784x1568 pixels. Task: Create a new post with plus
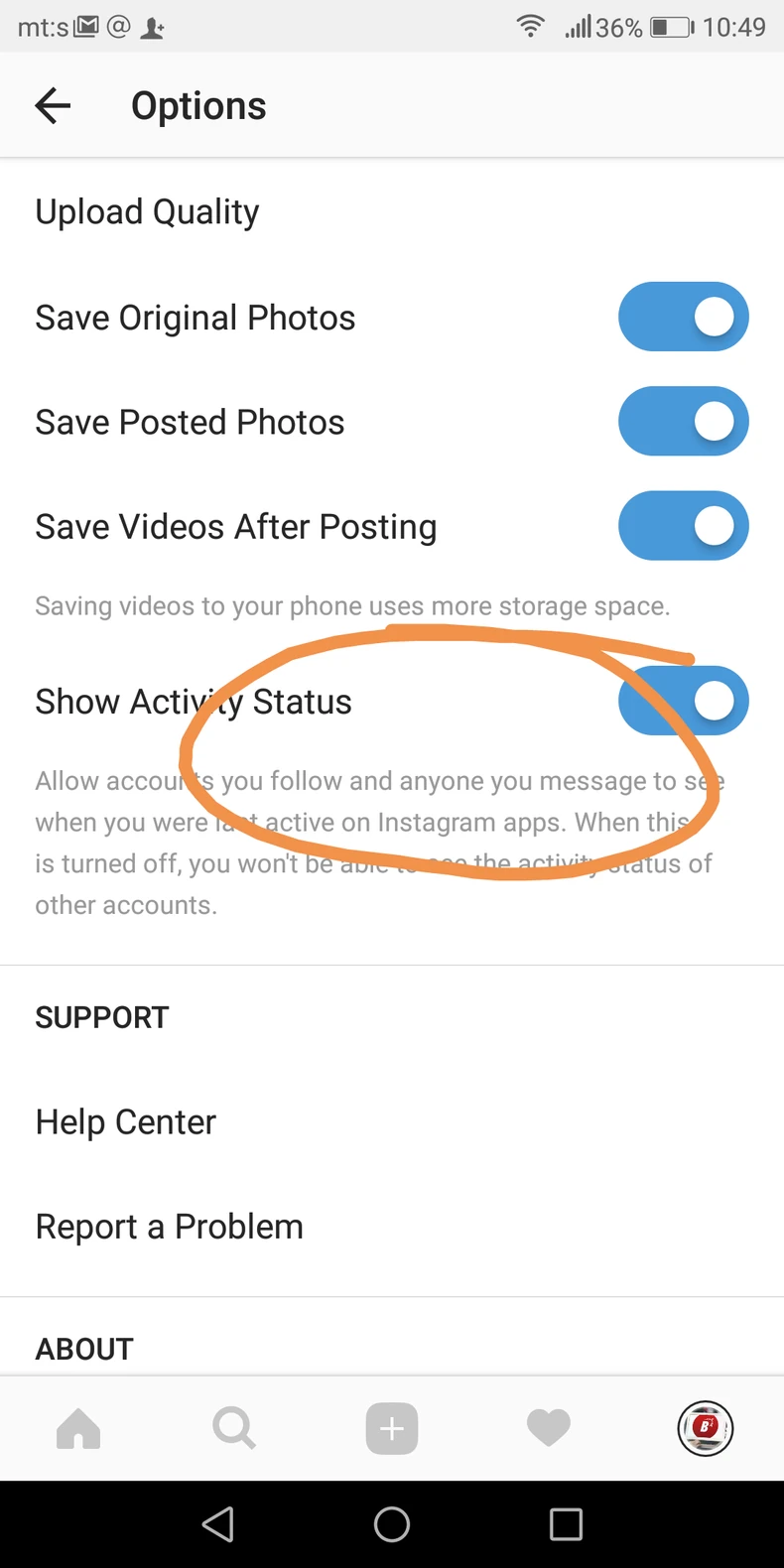392,1429
